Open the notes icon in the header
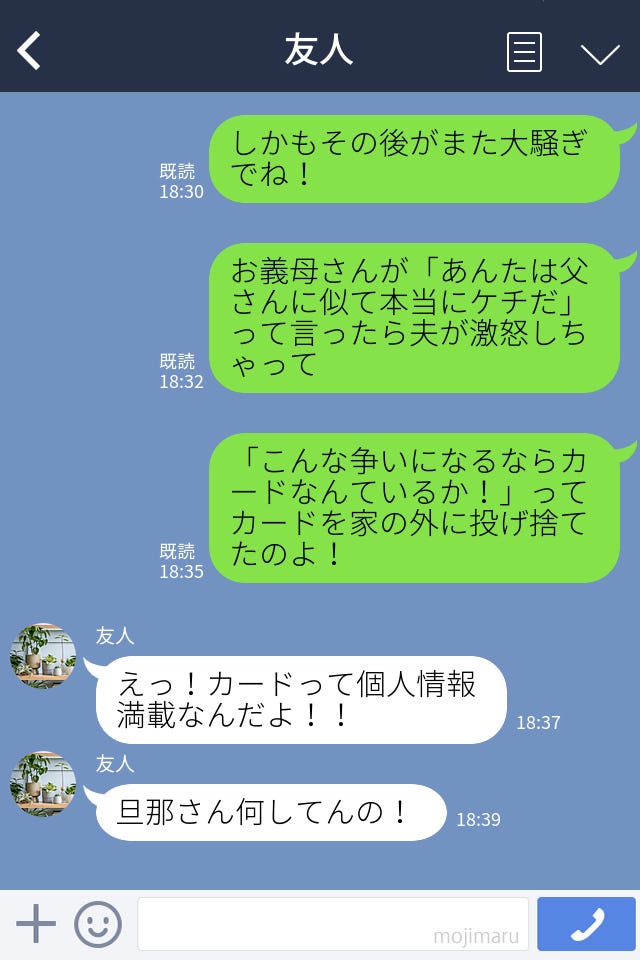Viewport: 640px width, 960px height. point(524,52)
